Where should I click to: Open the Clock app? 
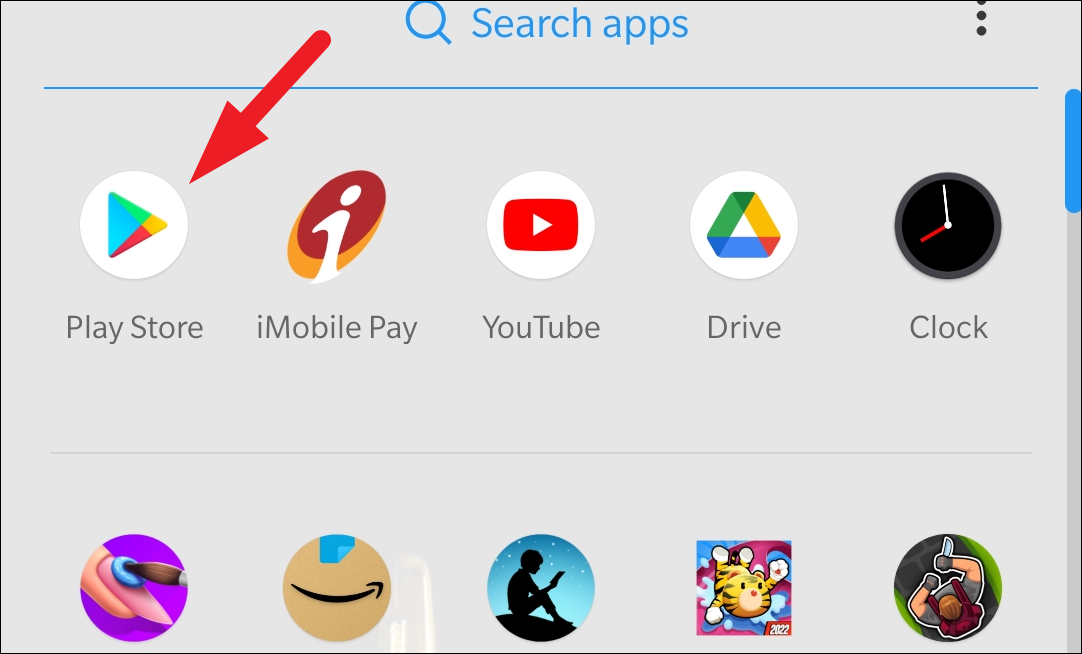point(948,225)
